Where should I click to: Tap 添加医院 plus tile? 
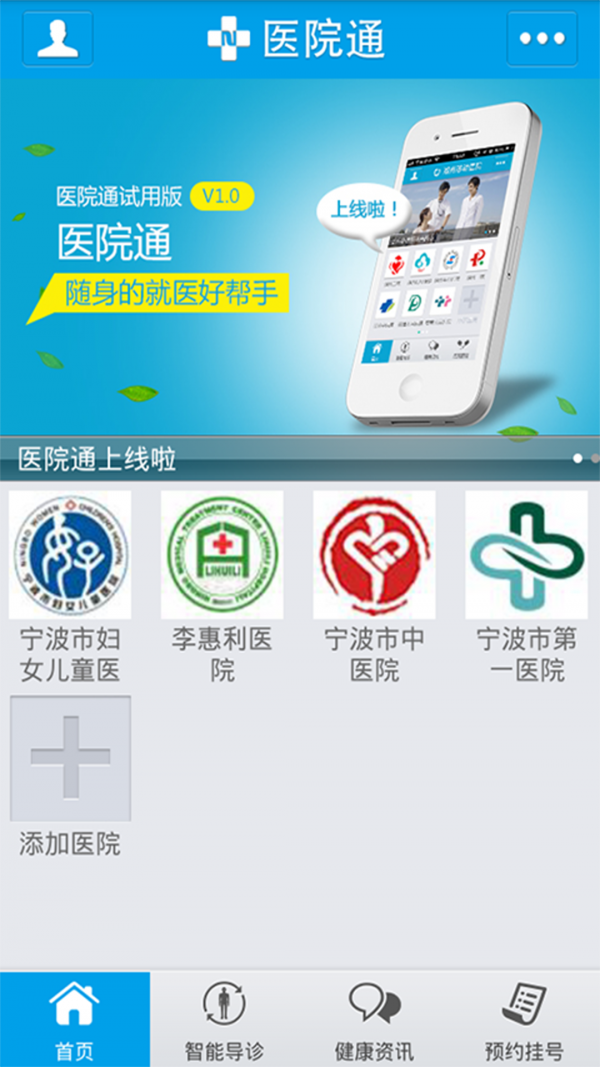click(70, 759)
